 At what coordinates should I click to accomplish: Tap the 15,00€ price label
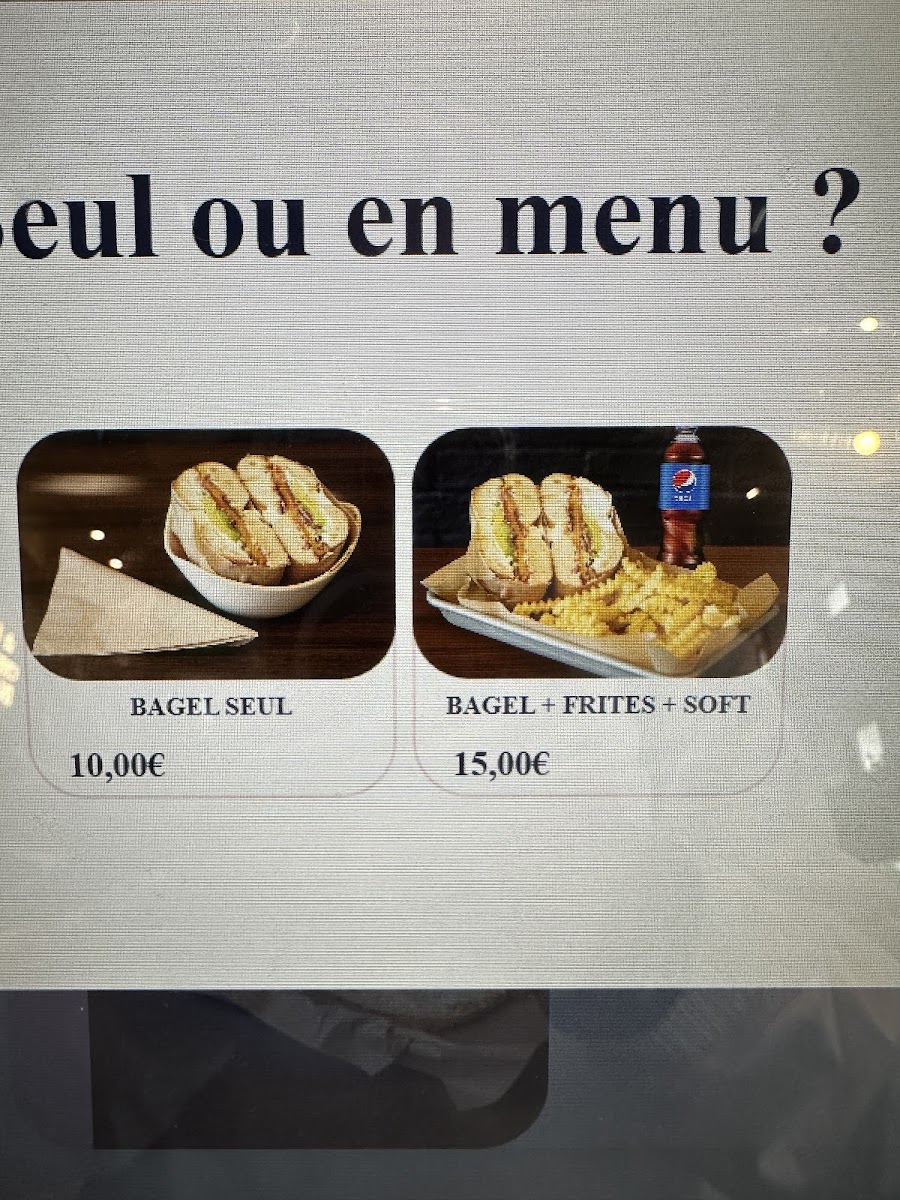pyautogui.click(x=500, y=766)
